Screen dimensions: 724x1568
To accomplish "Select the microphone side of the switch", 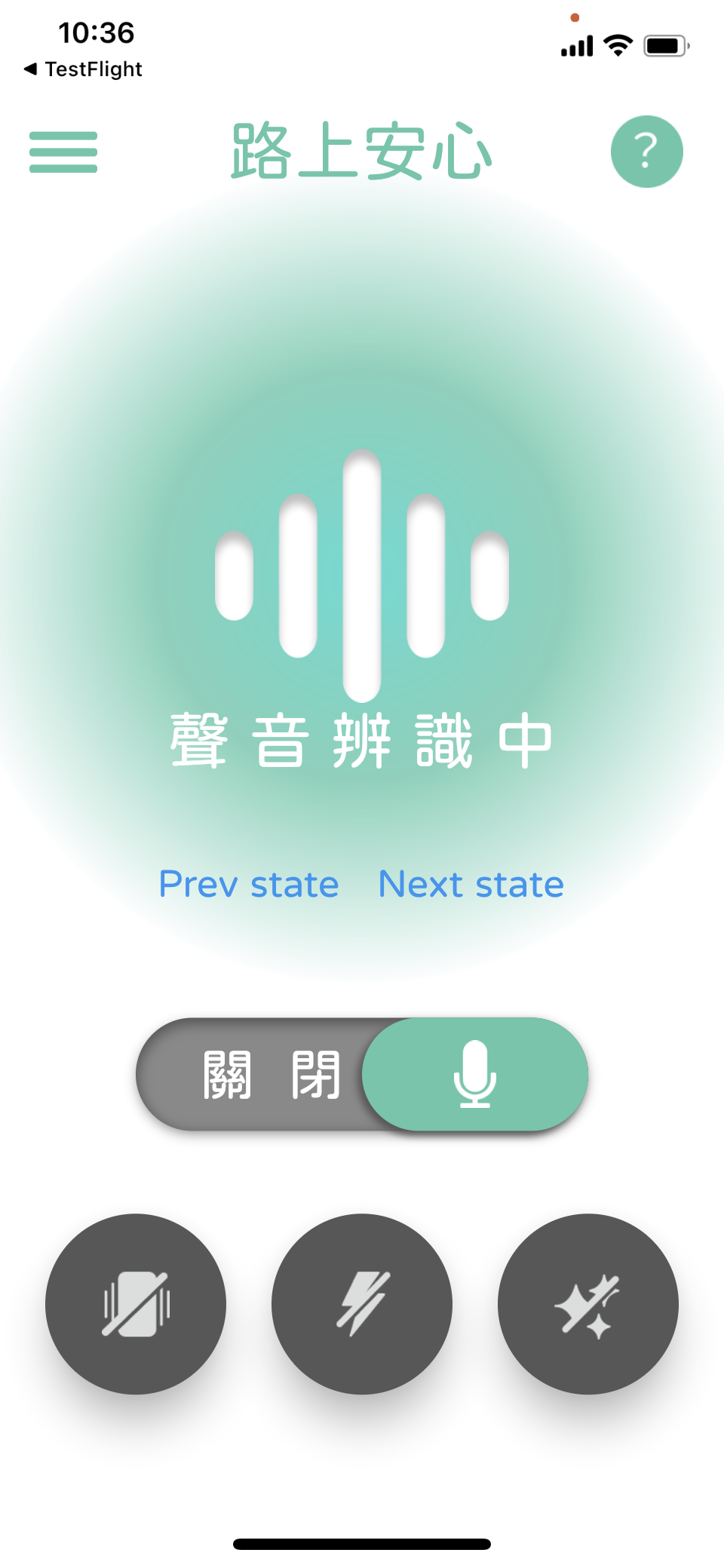I will [x=475, y=1075].
